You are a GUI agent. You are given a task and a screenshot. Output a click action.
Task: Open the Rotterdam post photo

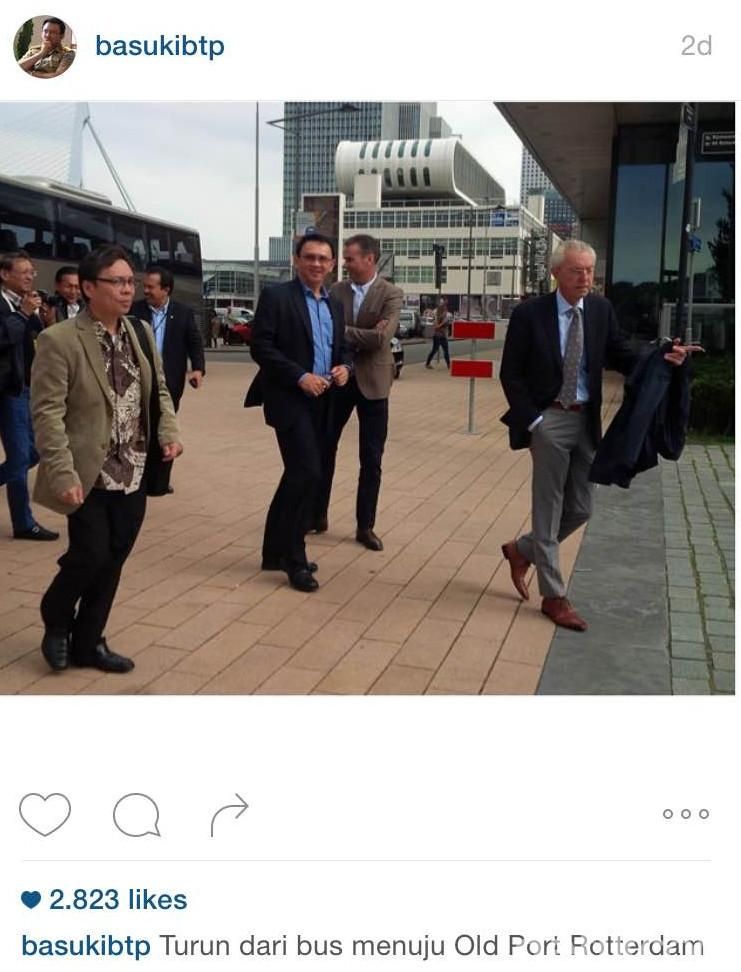point(368,398)
